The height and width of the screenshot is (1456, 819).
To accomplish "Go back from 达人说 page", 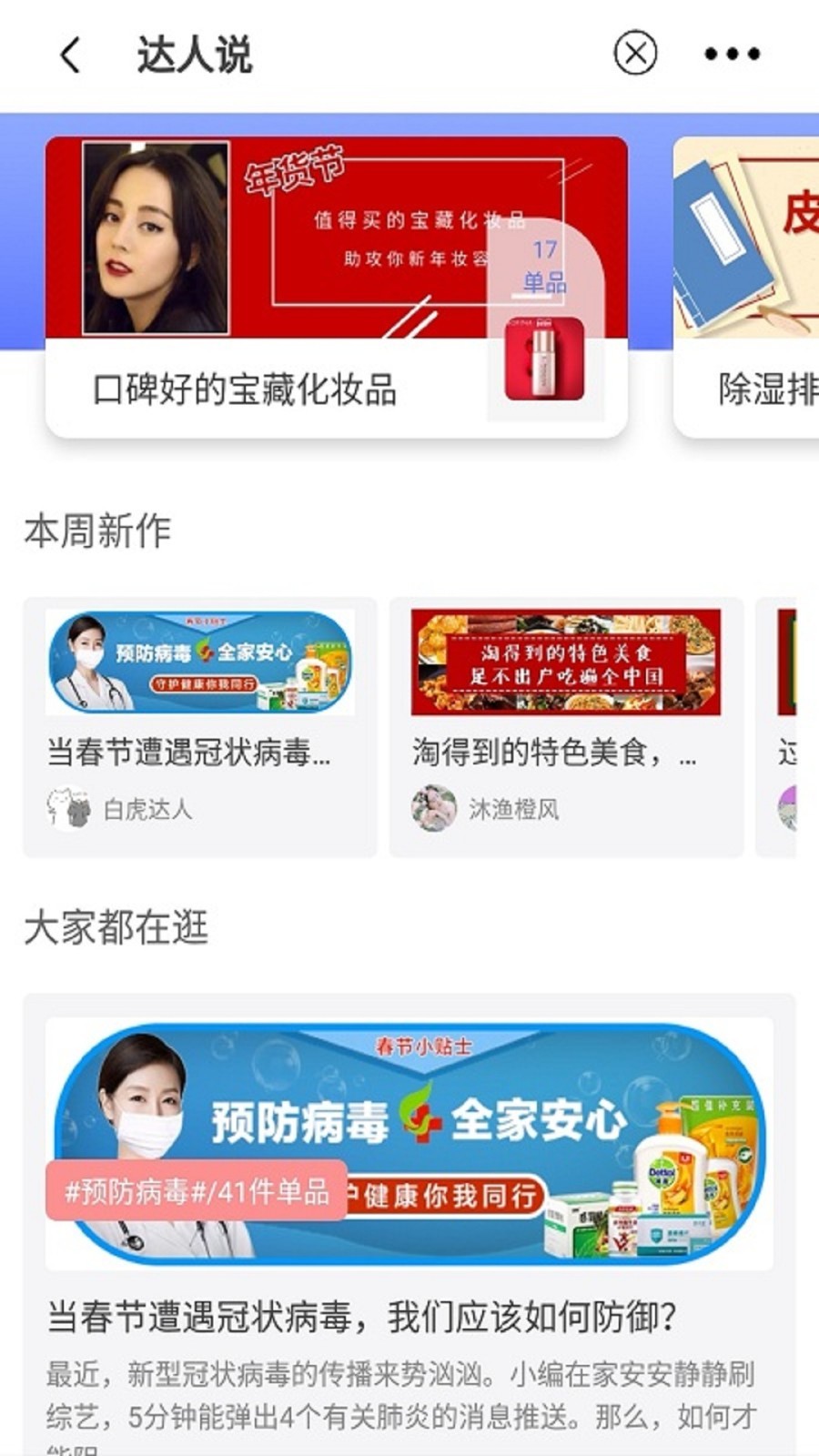I will [70, 55].
